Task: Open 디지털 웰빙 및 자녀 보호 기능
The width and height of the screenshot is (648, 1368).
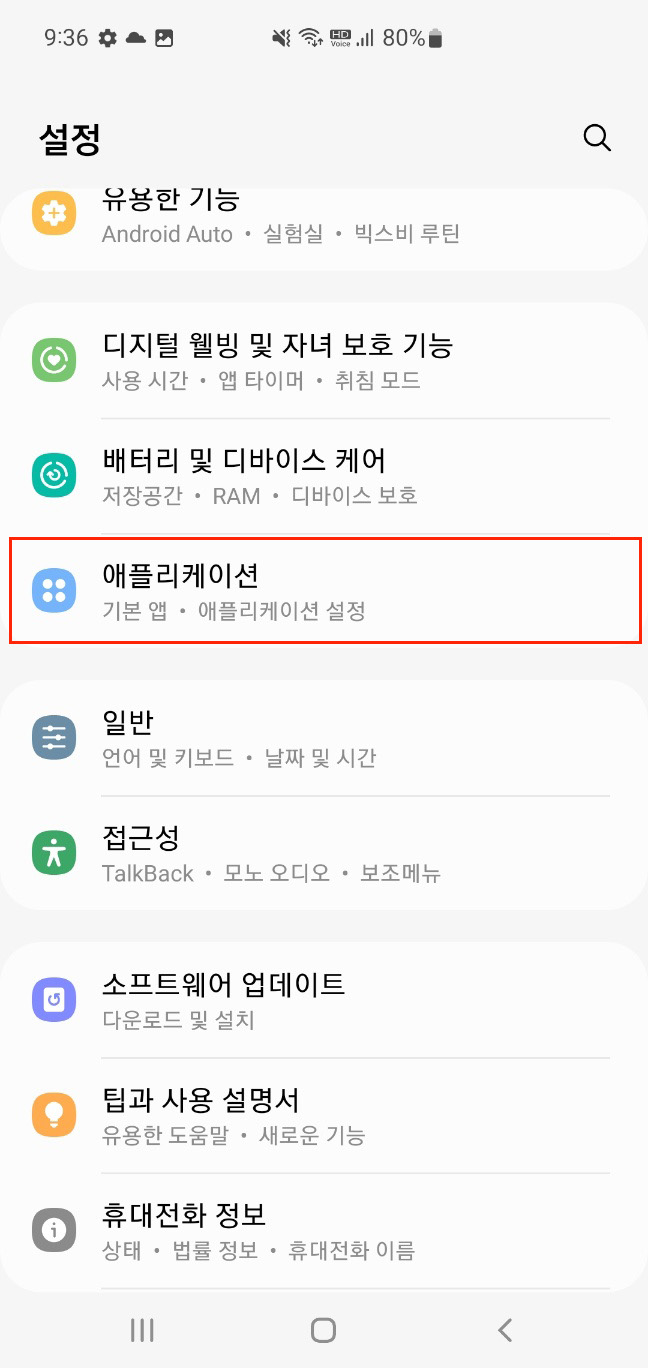Action: pyautogui.click(x=324, y=361)
